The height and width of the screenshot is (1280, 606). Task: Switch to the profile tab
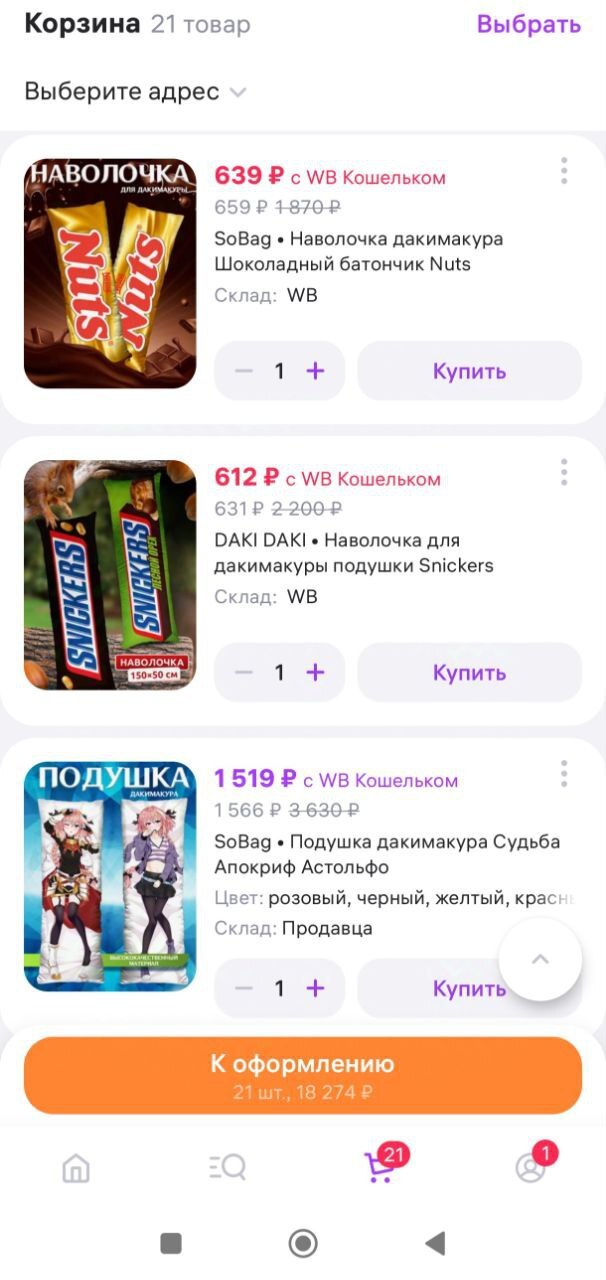[x=530, y=1167]
